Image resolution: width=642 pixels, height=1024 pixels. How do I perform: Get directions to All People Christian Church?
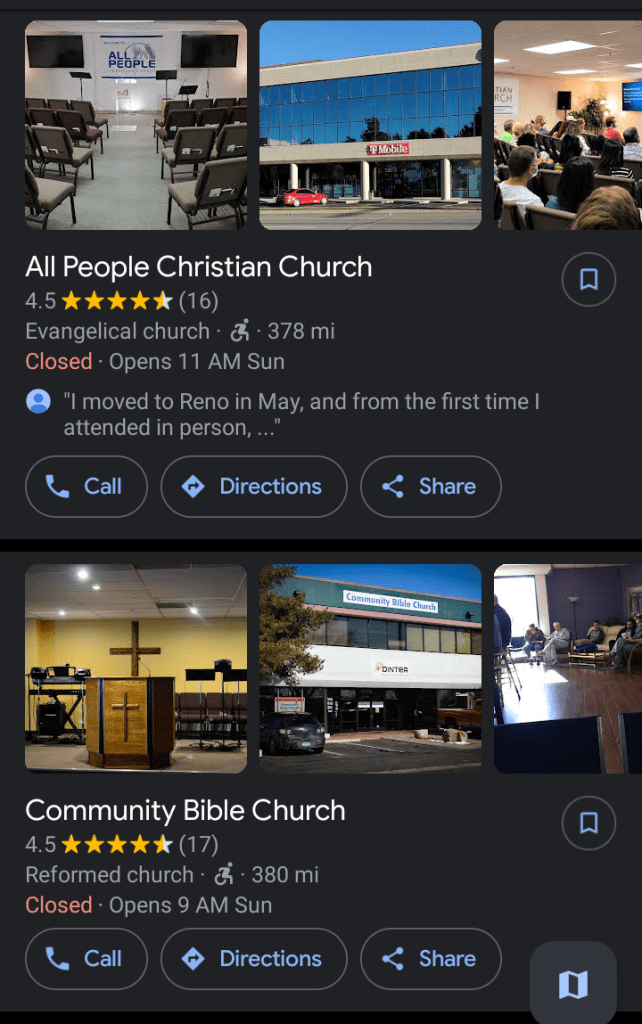[x=254, y=487]
